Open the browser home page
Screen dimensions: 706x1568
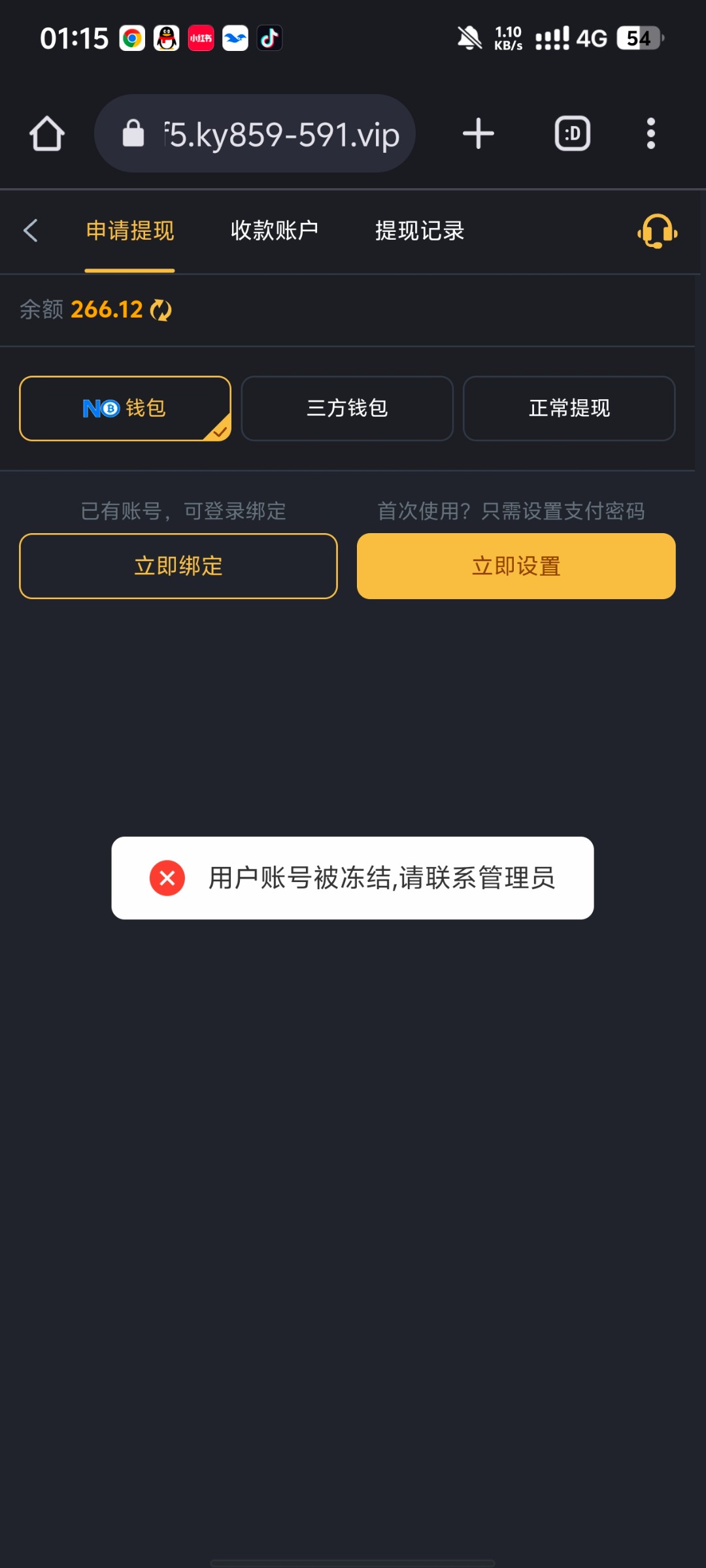click(47, 134)
